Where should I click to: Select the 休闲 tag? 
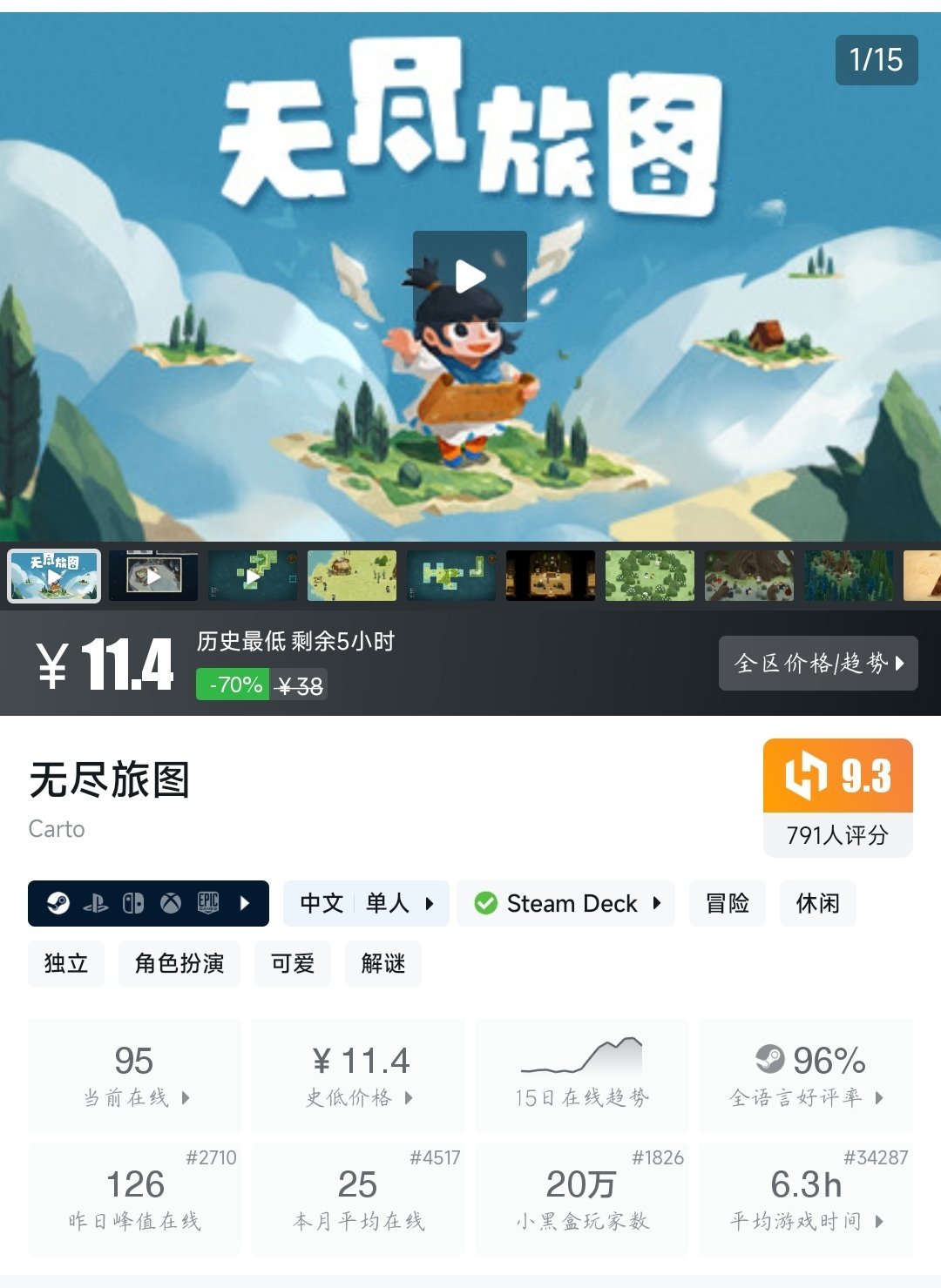816,903
